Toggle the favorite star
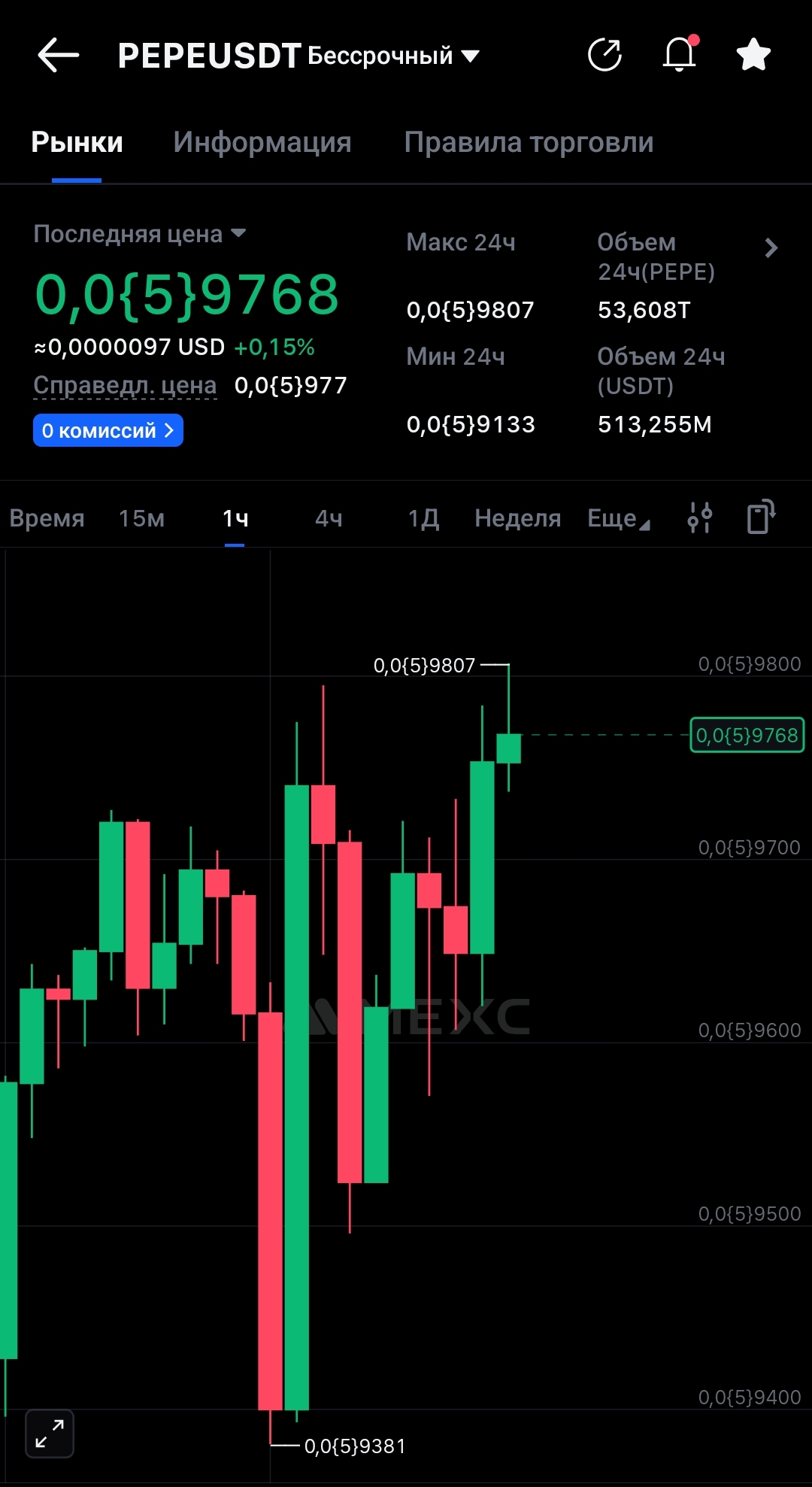Viewport: 812px width, 1487px height. [753, 55]
